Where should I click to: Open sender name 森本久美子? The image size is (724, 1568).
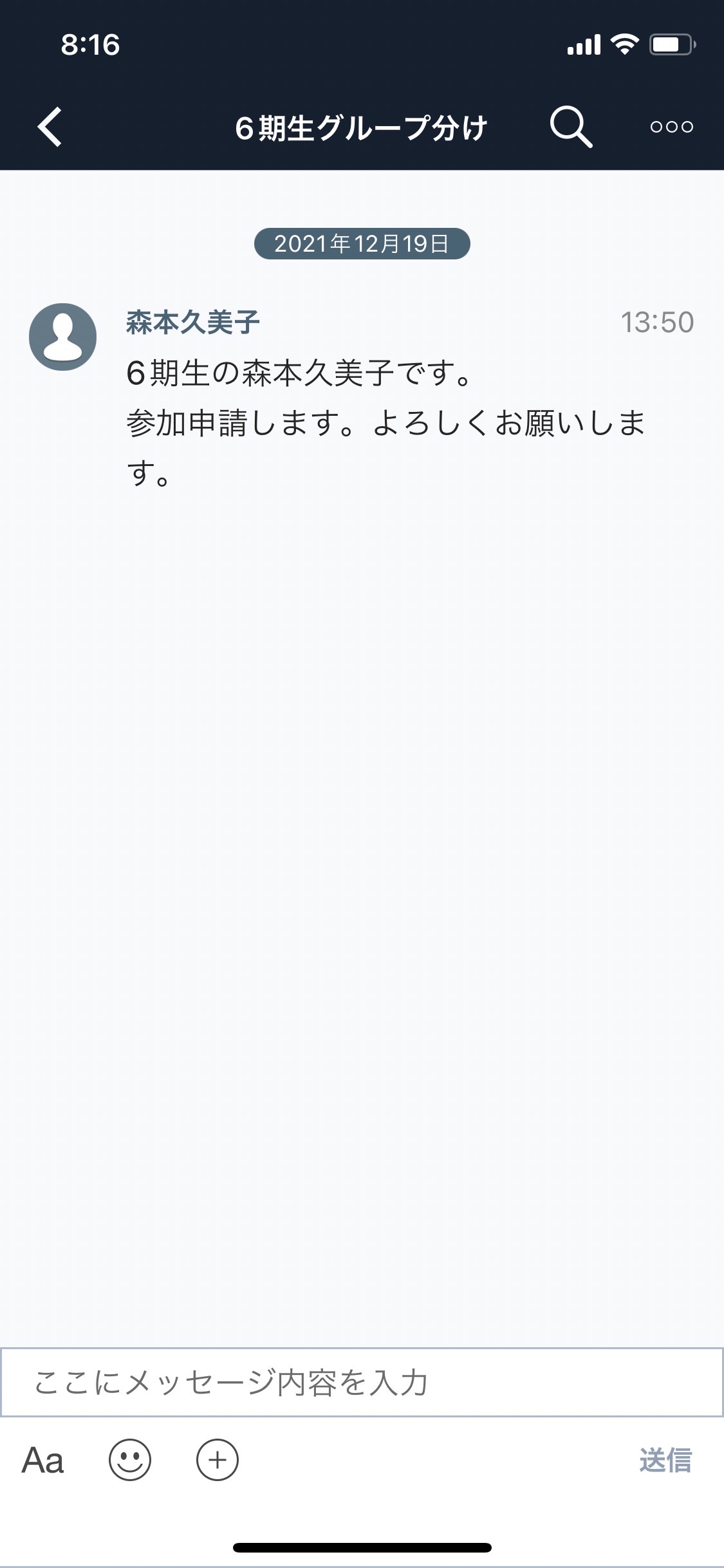tap(192, 322)
